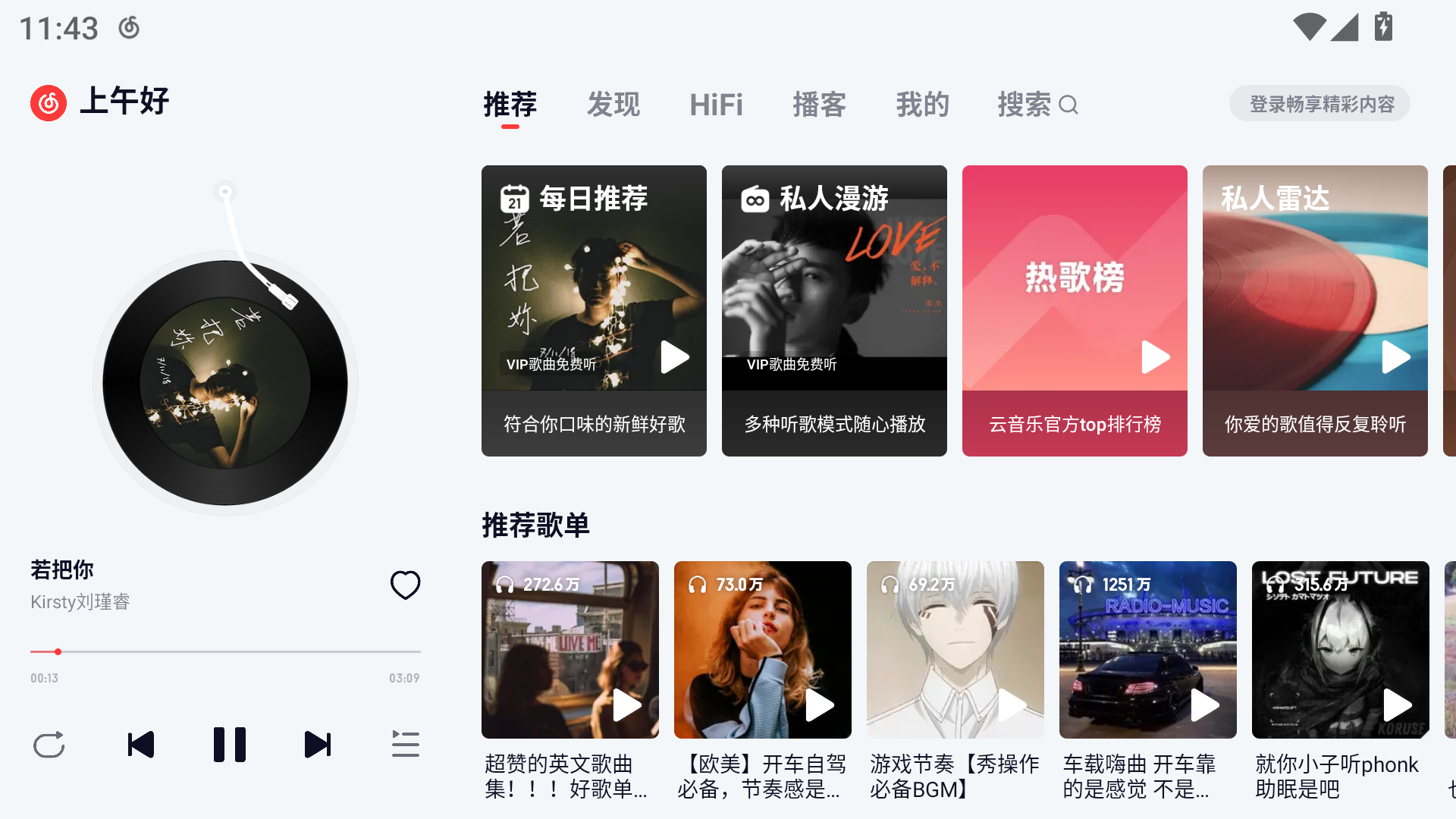Open the 私人雷达 card
This screenshot has height=819, width=1456.
click(x=1315, y=310)
